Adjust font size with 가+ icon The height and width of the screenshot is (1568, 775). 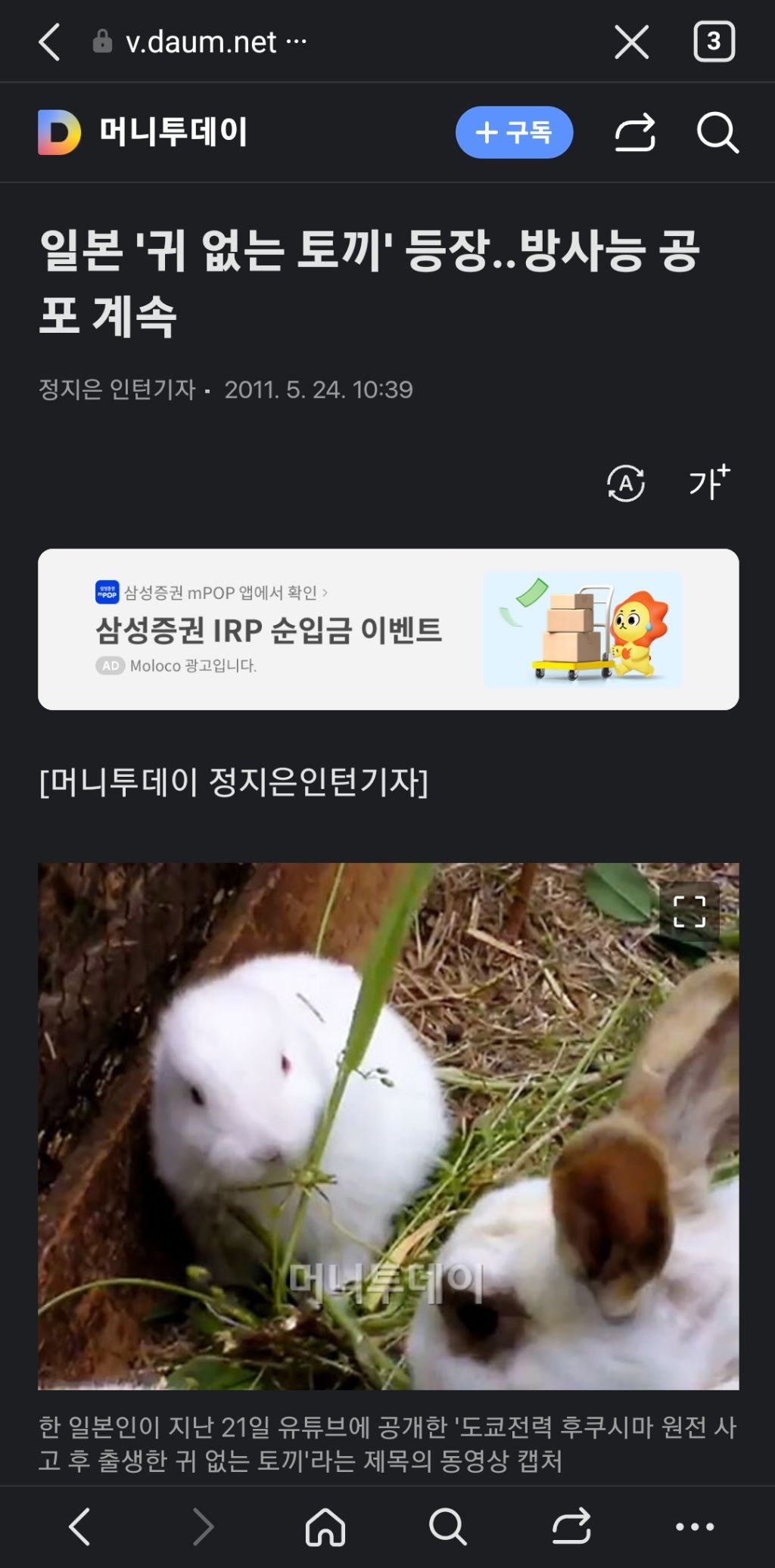point(709,482)
